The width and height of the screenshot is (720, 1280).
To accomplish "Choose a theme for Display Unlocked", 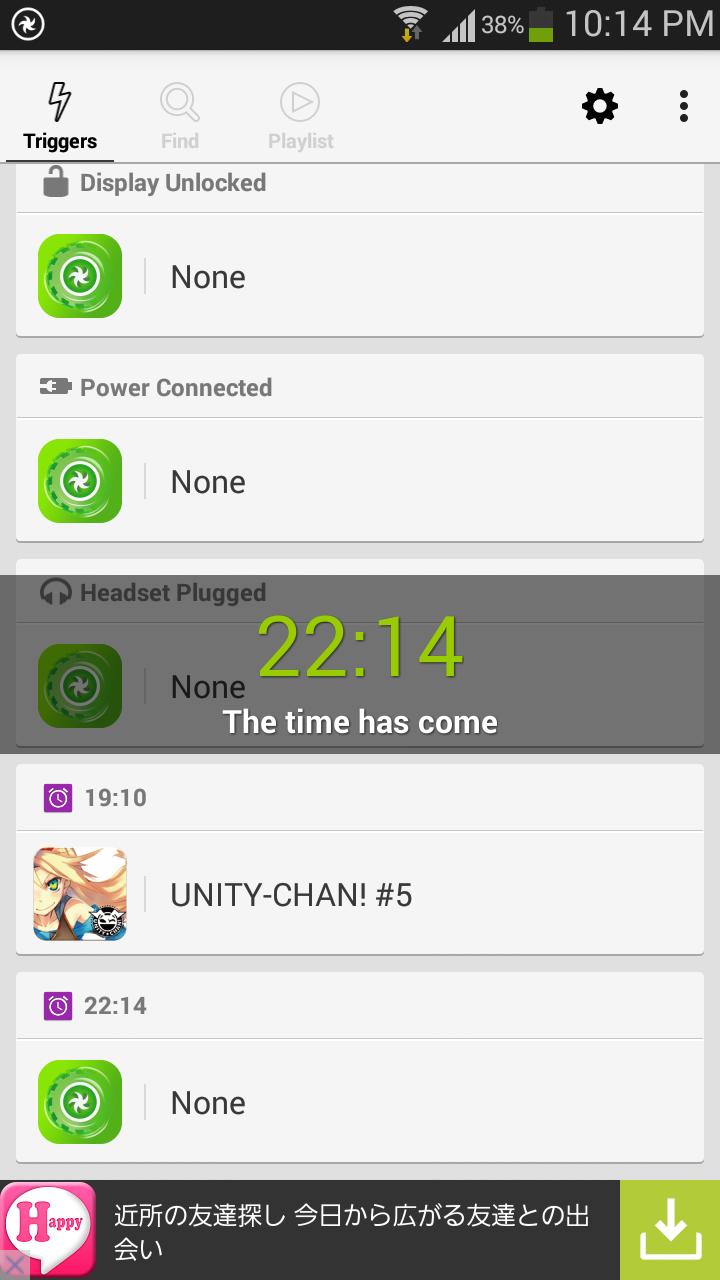I will [360, 276].
